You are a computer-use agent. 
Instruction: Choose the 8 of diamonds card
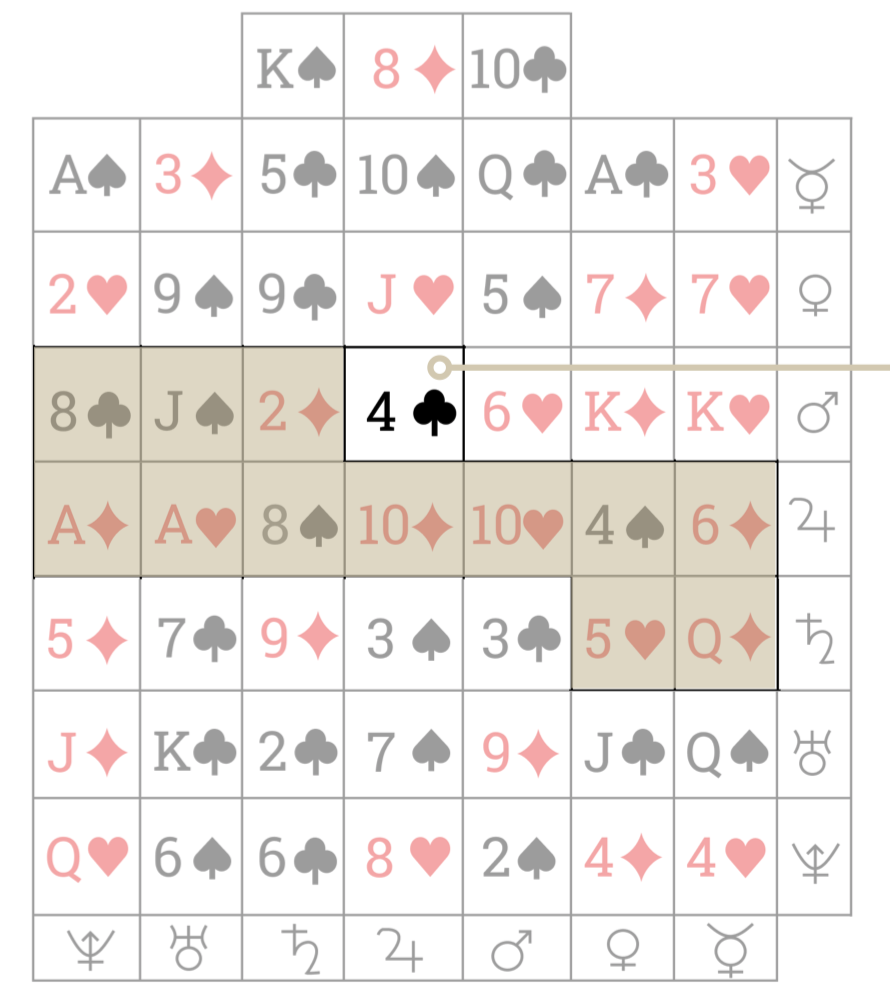point(404,66)
